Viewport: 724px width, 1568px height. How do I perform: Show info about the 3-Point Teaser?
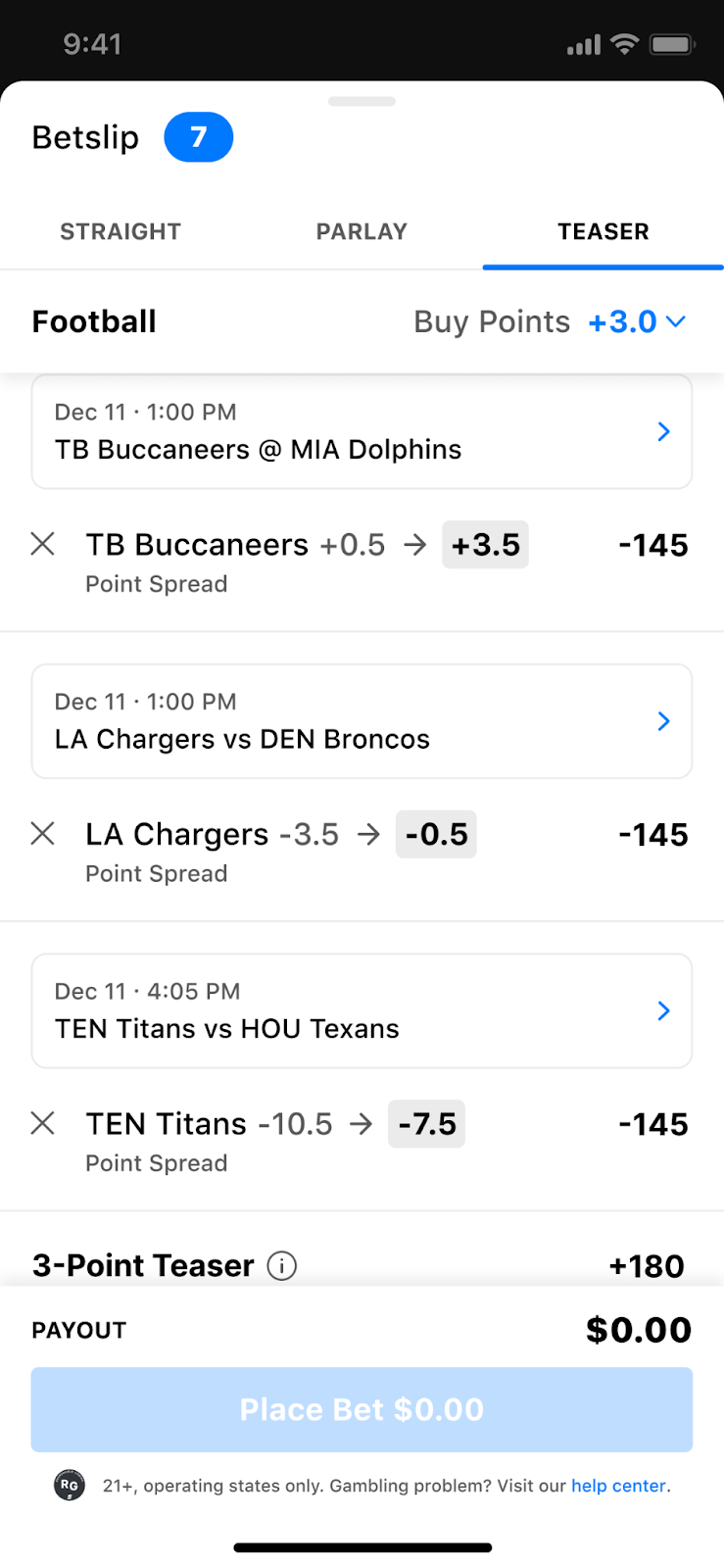[x=282, y=1266]
